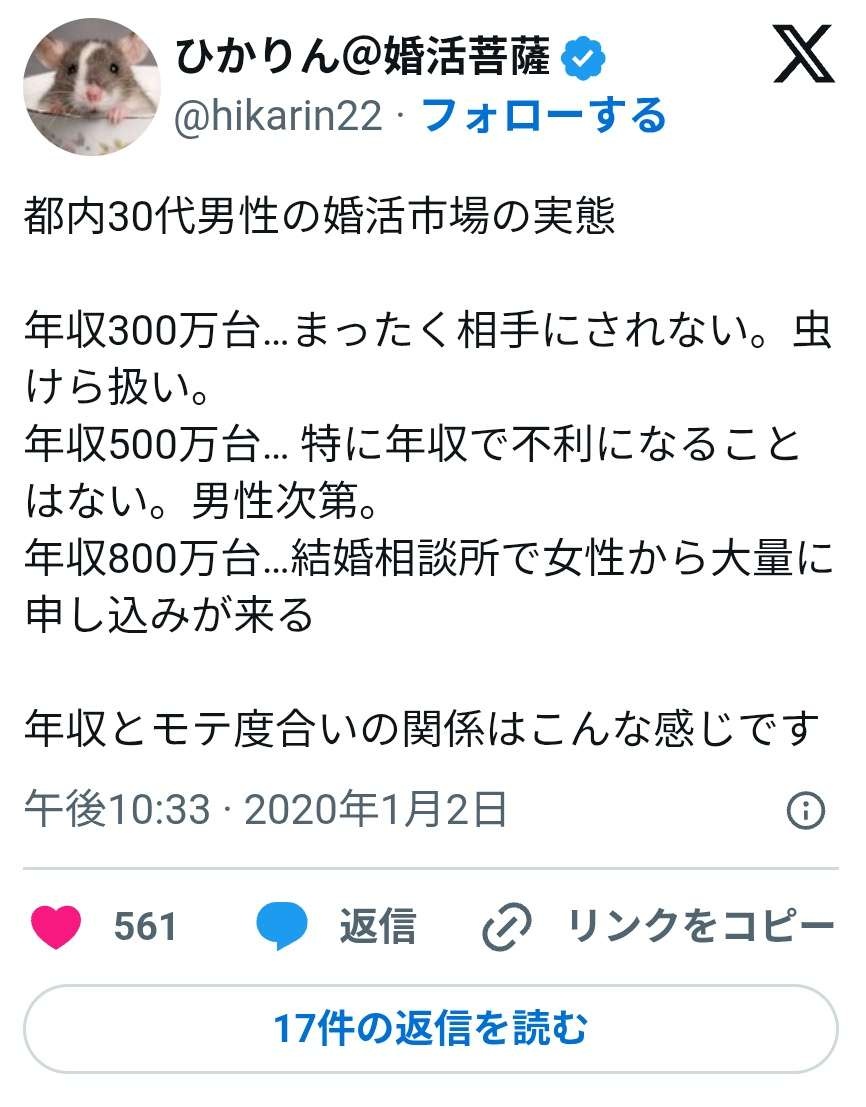
Task: Open the 午後10:33 timestamp link
Action: click(265, 809)
